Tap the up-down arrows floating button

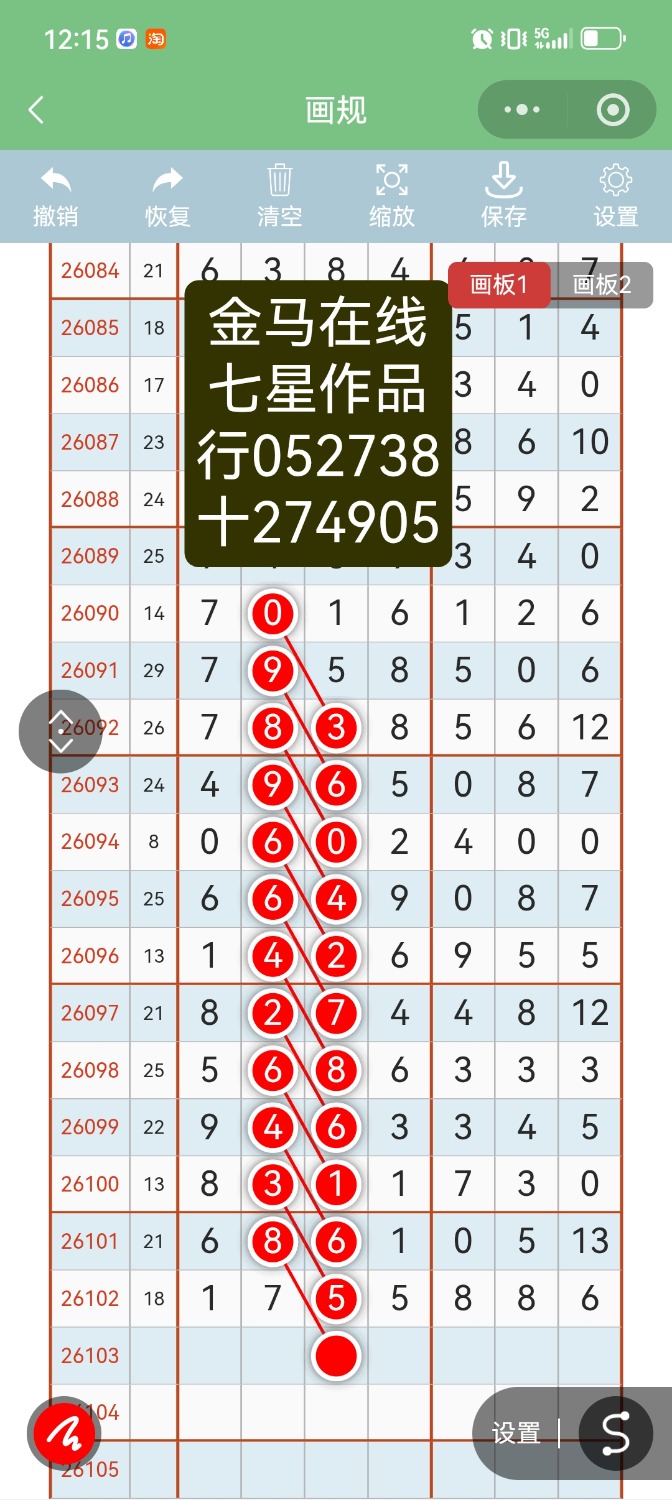pos(60,731)
